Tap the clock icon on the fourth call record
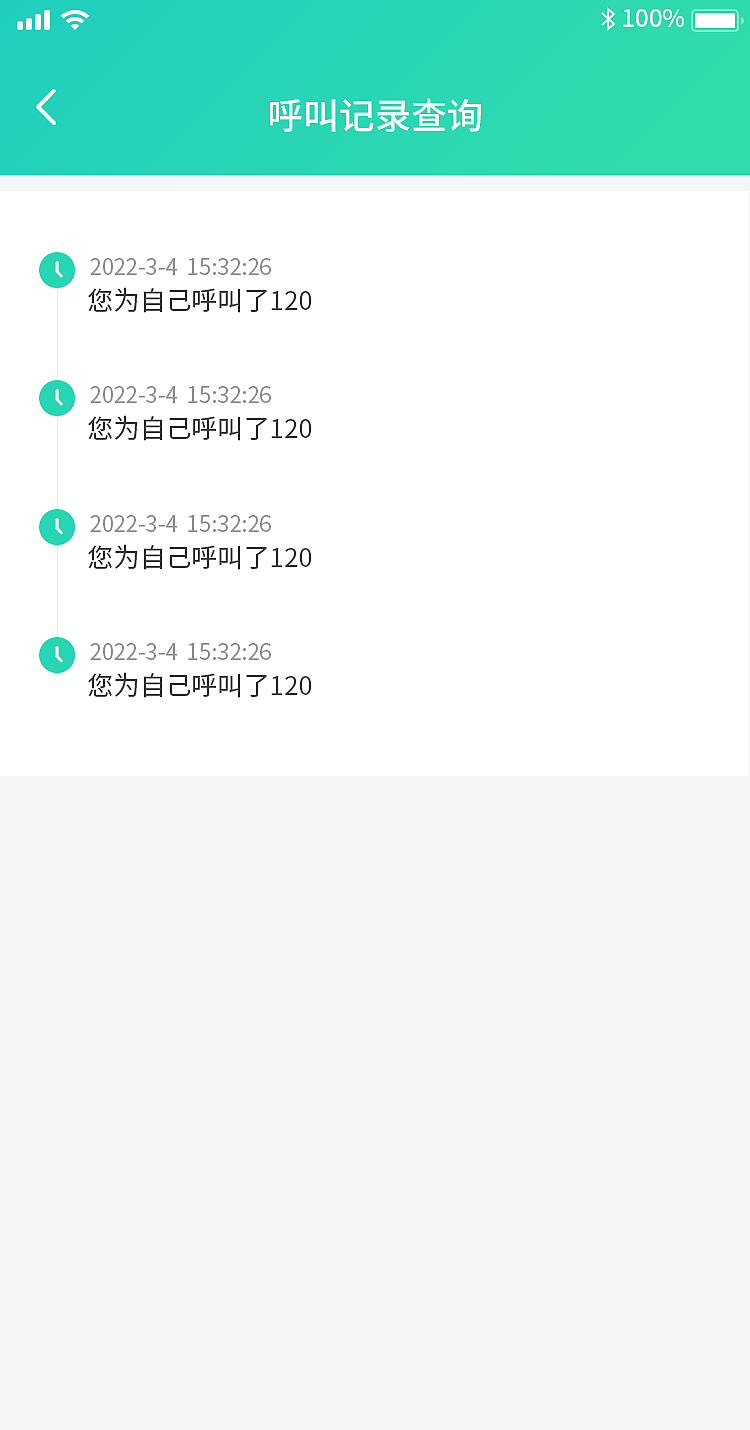 (x=57, y=655)
